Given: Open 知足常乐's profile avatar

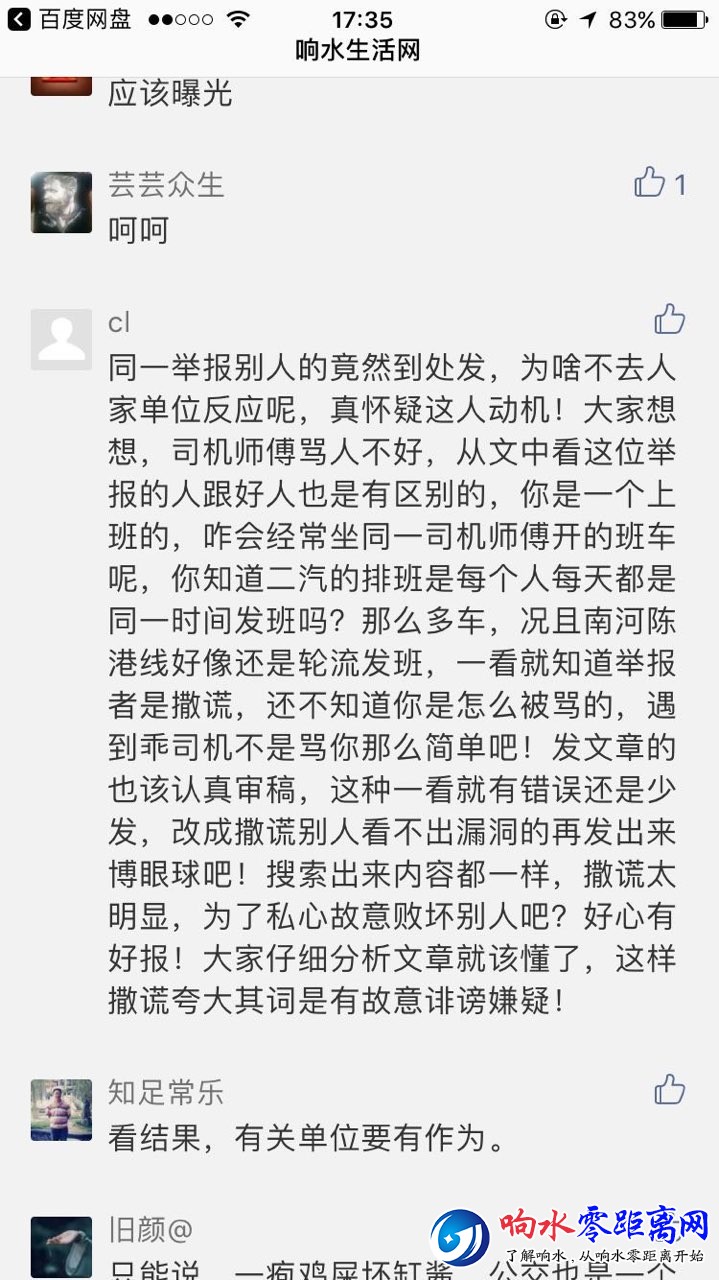Looking at the screenshot, I should coord(61,1110).
